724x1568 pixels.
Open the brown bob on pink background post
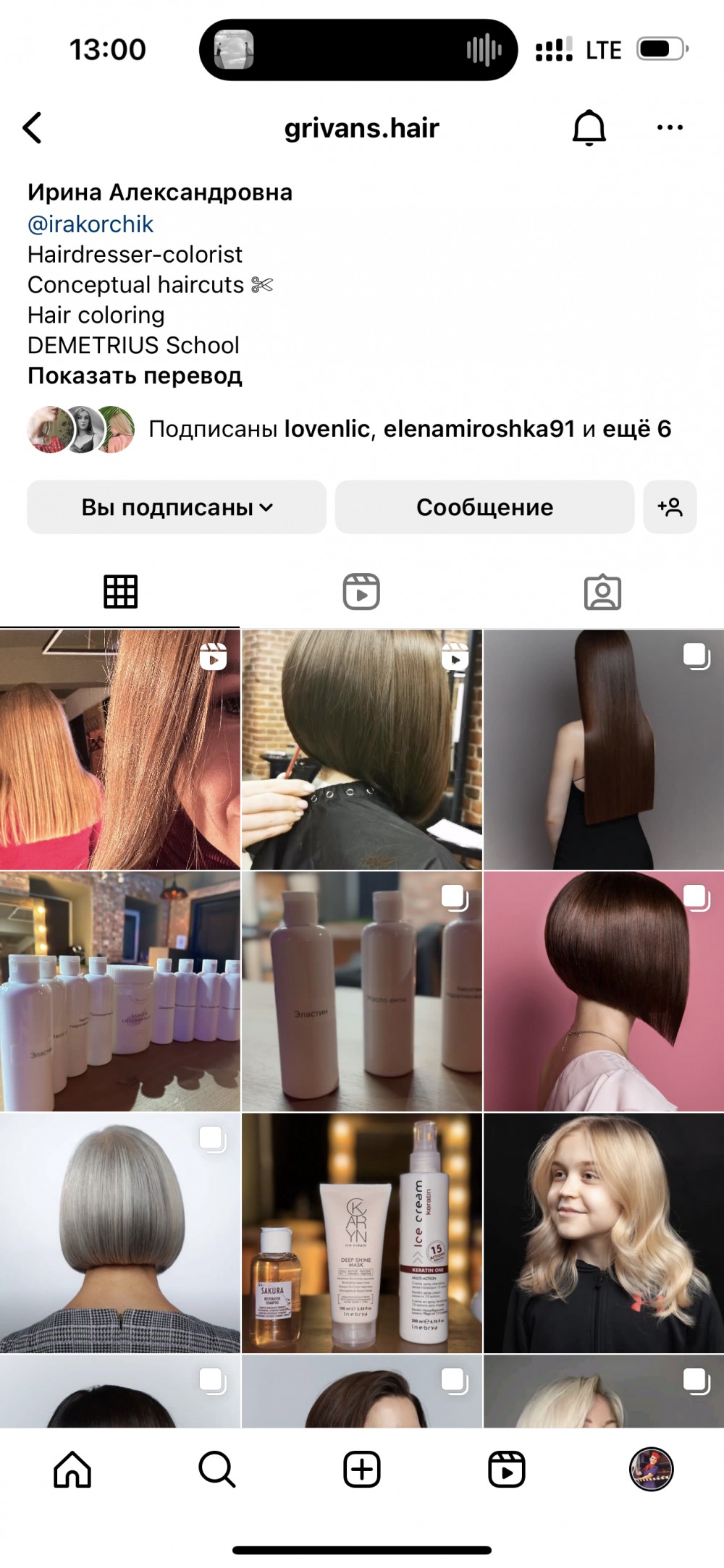point(603,991)
